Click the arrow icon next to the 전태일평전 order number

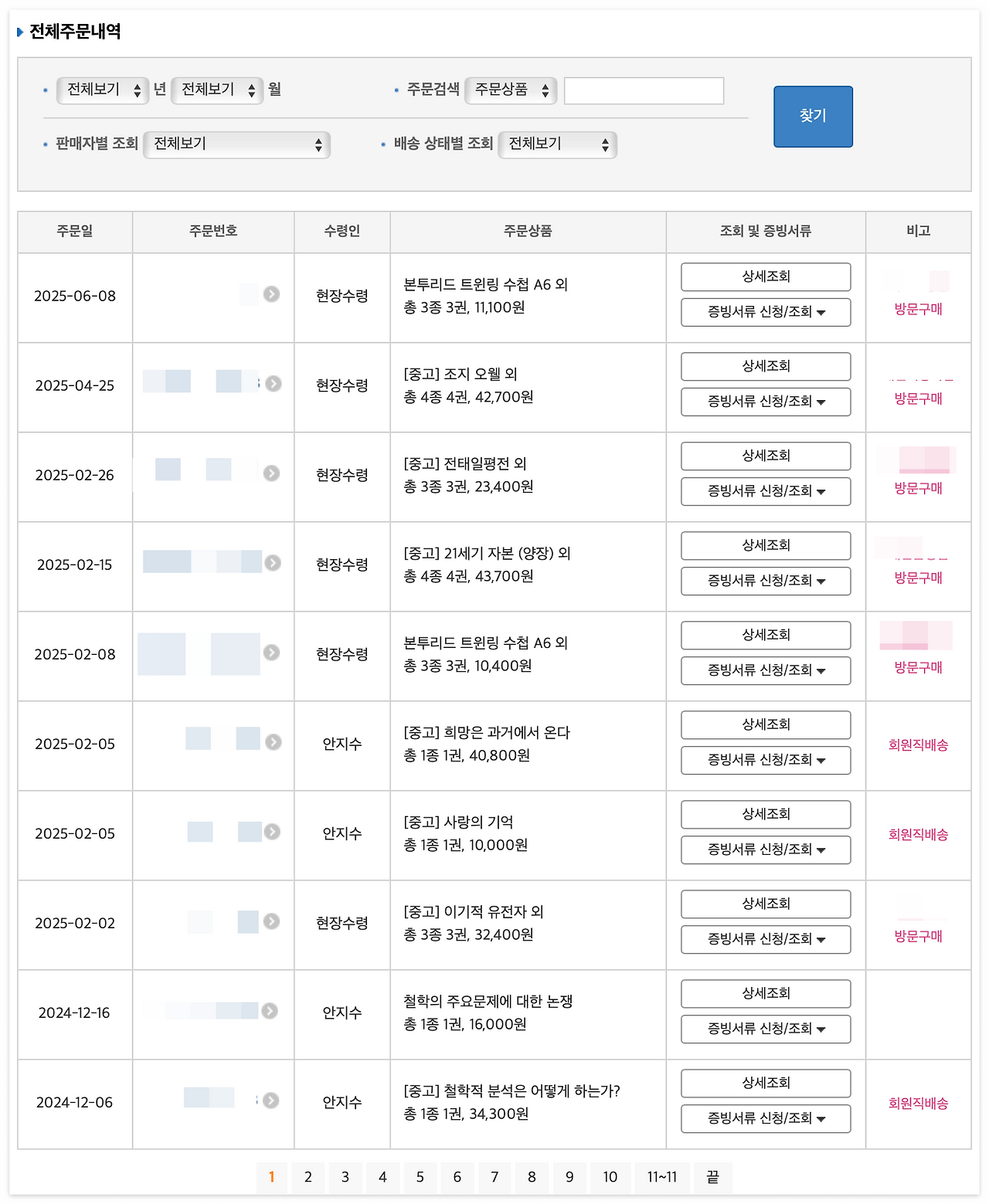pyautogui.click(x=271, y=473)
